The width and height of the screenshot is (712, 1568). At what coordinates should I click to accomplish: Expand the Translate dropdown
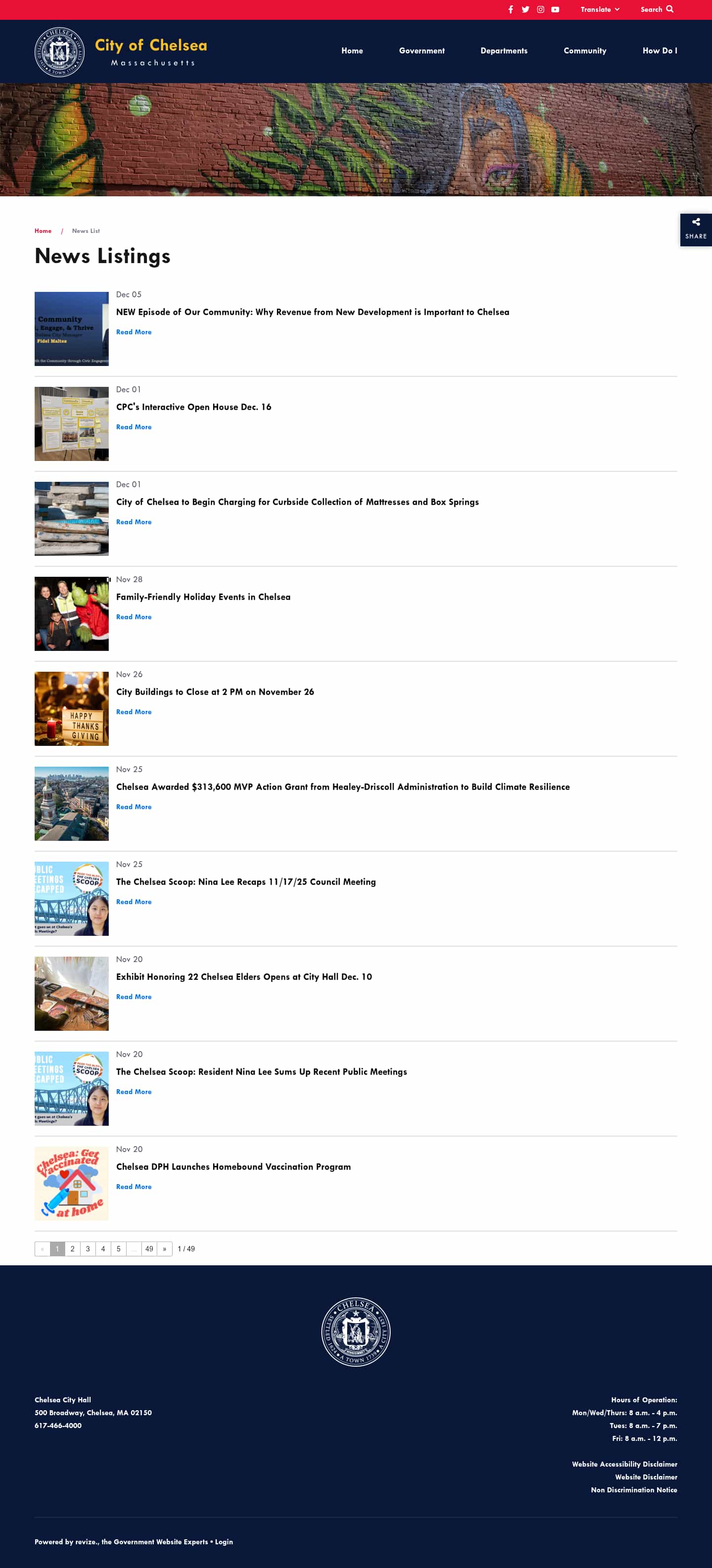point(599,10)
